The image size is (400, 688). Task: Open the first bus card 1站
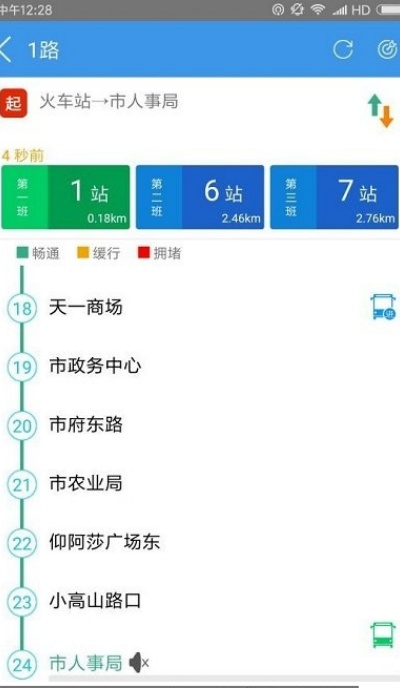coord(66,197)
